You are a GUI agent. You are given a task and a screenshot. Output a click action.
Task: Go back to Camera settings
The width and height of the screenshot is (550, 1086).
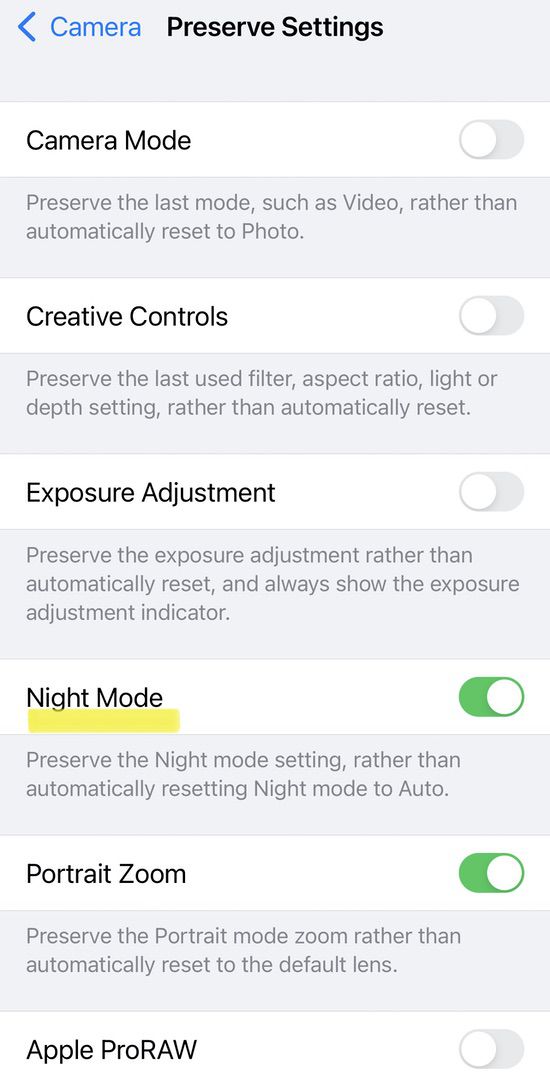pos(79,28)
